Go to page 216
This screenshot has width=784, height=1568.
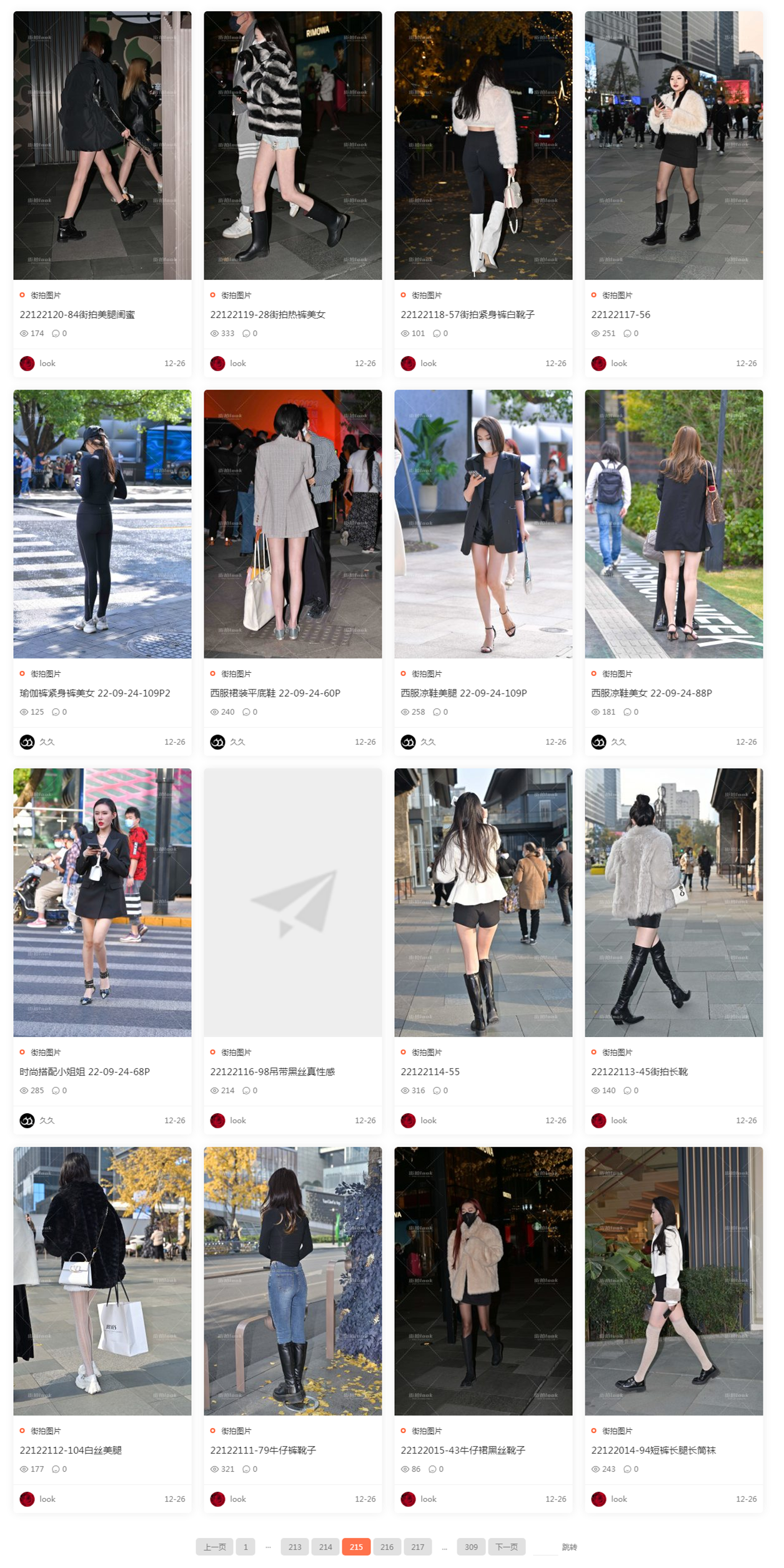(387, 1547)
